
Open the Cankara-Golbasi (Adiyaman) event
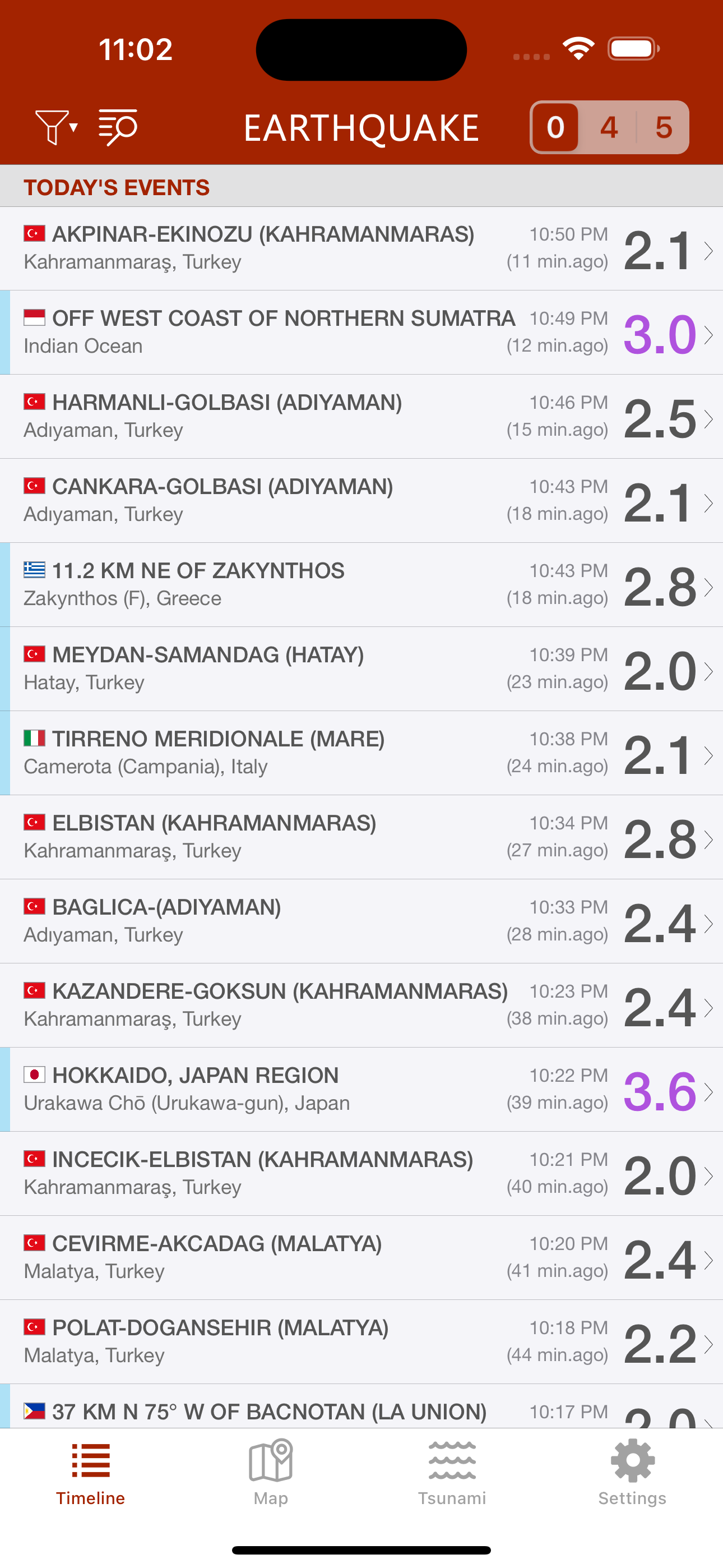pos(361,500)
